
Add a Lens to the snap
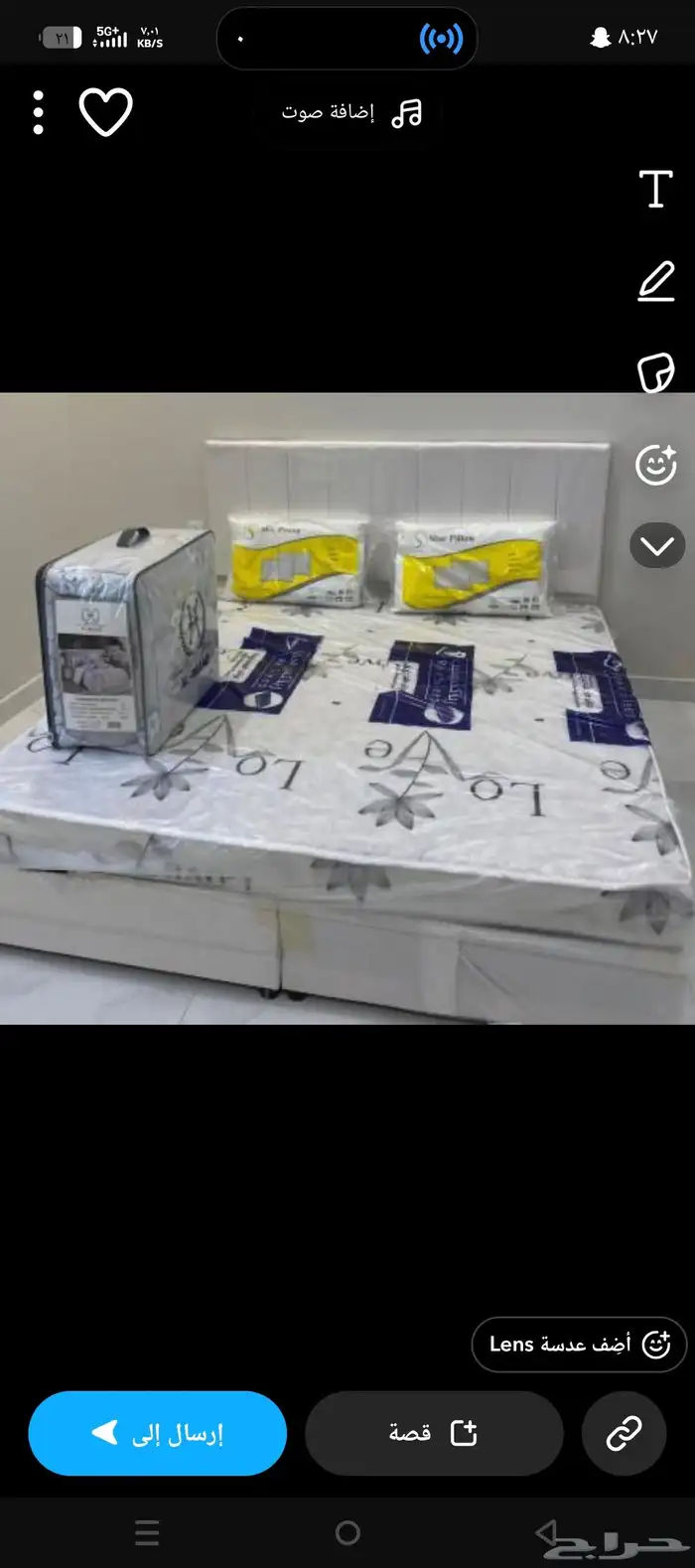coord(579,1345)
